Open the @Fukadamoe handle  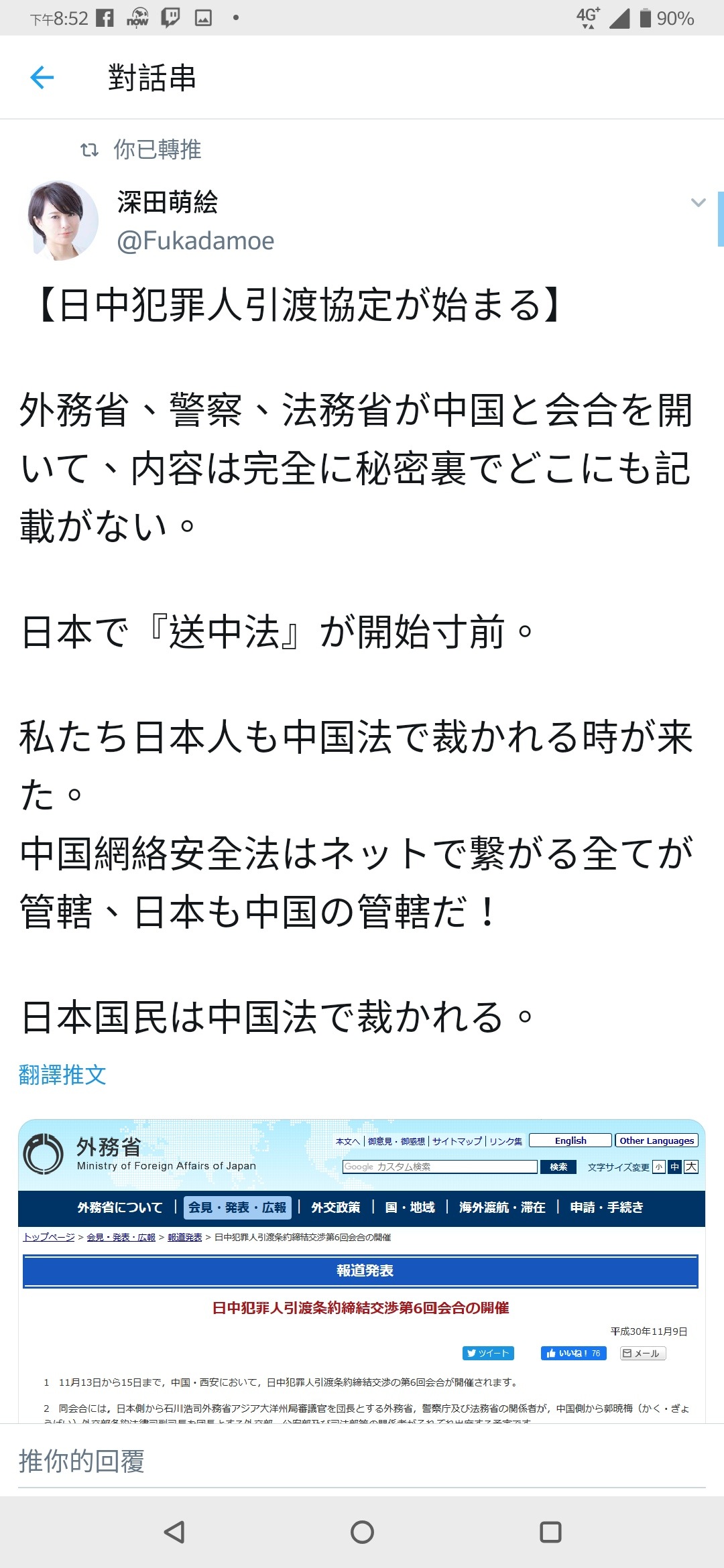195,241
